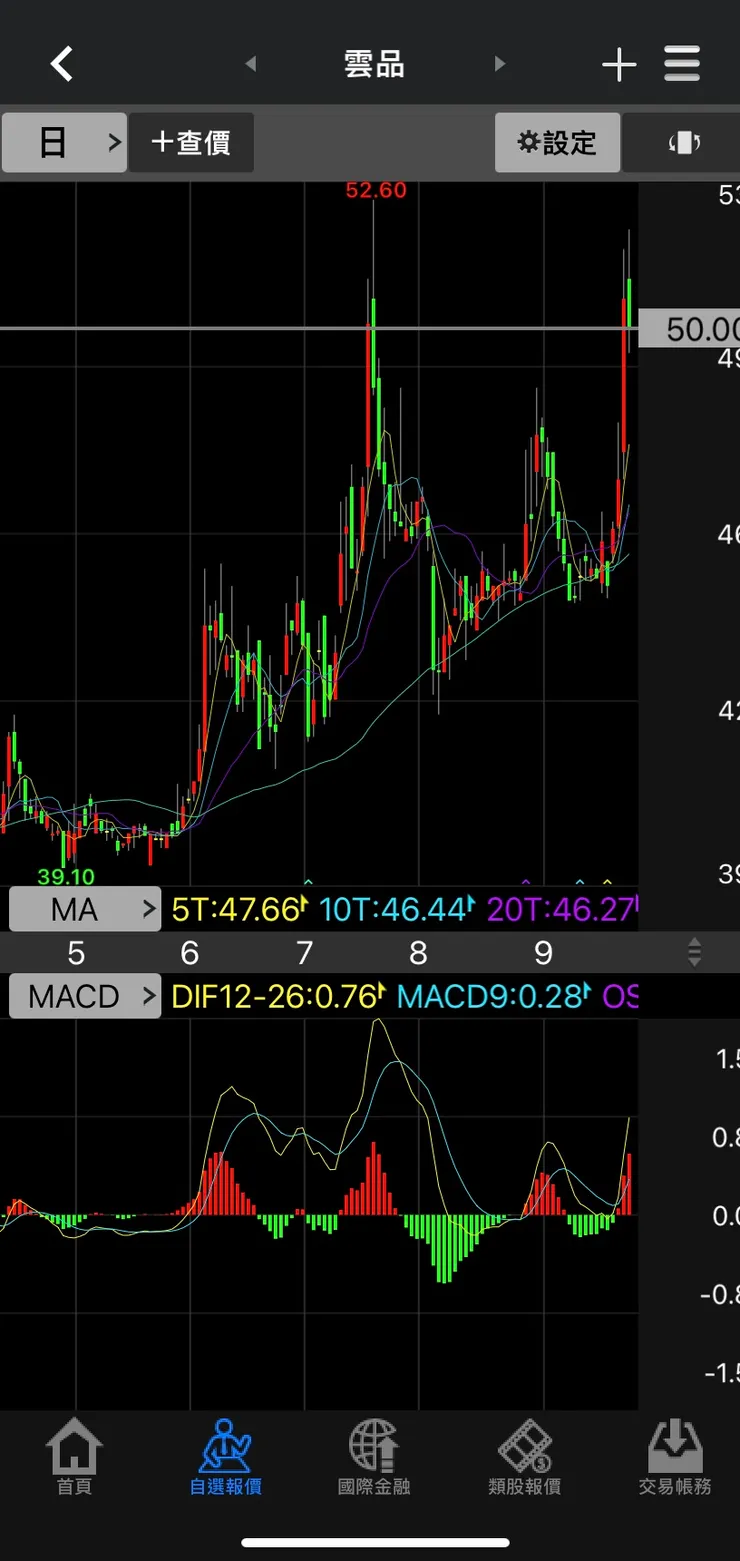Image resolution: width=740 pixels, height=1561 pixels.
Task: Change the 日 chart period selector
Action: [64, 143]
